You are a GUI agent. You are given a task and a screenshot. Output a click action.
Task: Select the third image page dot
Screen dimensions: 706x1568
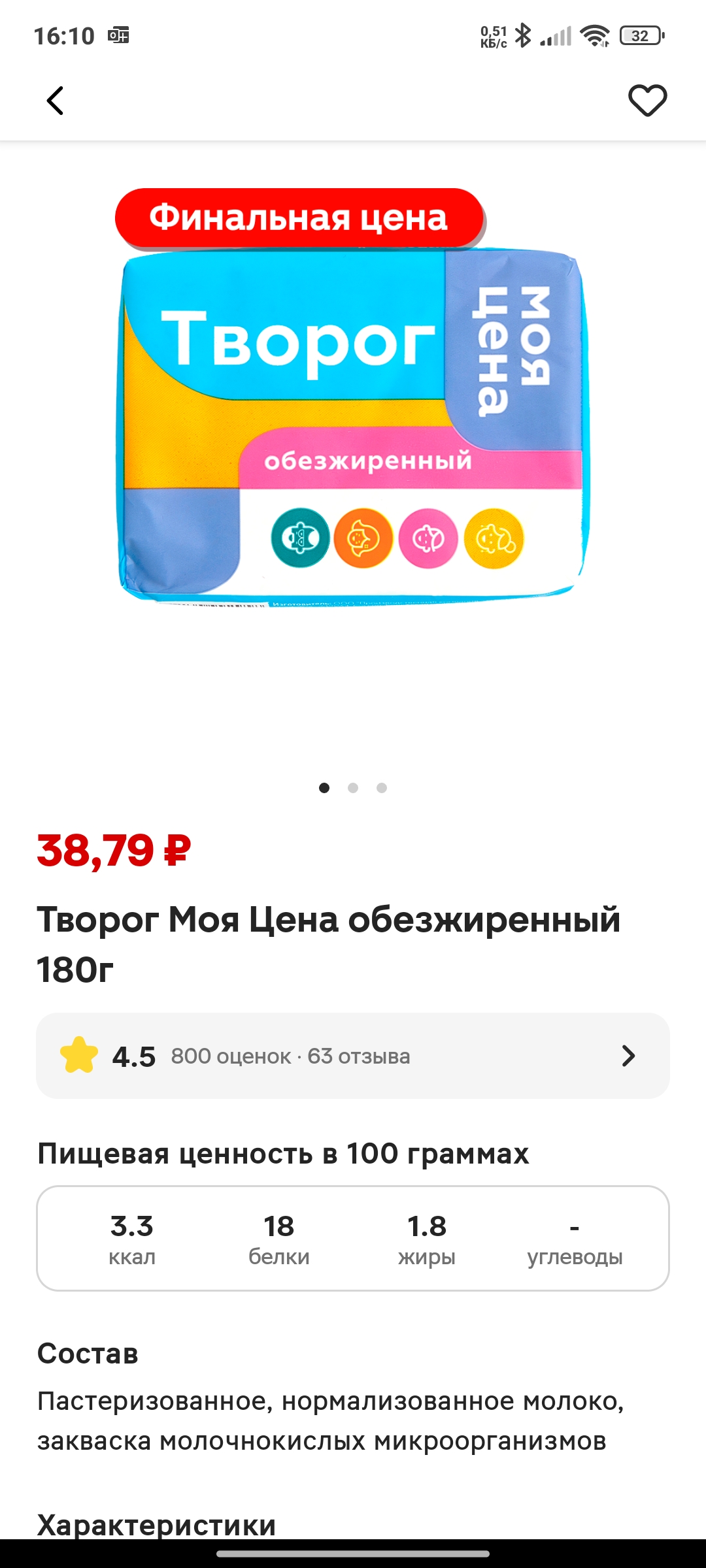pyautogui.click(x=382, y=788)
